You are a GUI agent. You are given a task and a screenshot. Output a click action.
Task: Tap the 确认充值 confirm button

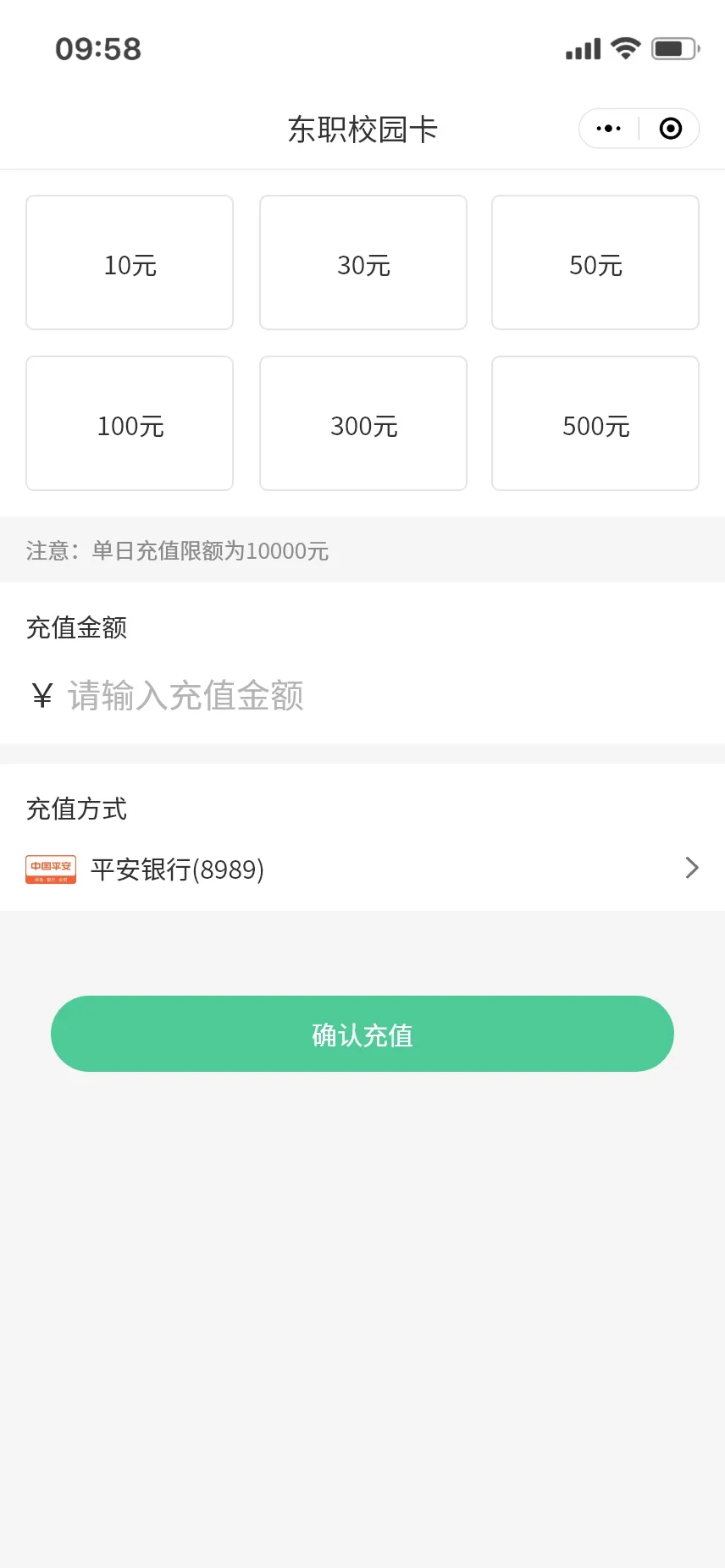(x=362, y=1034)
